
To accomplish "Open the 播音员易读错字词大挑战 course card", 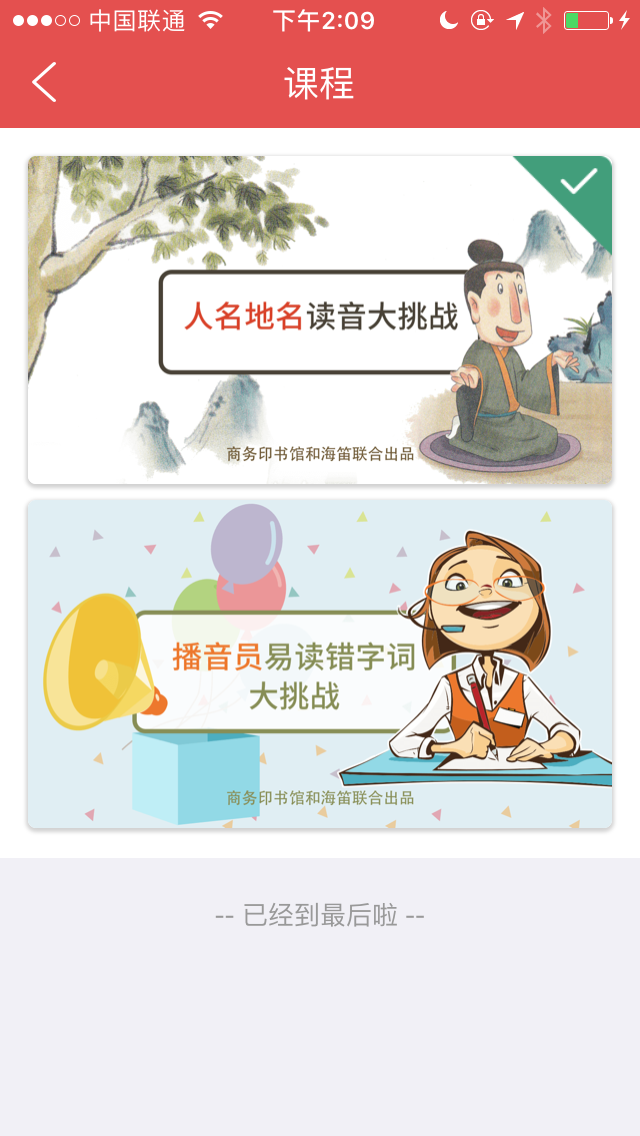I will pos(319,664).
